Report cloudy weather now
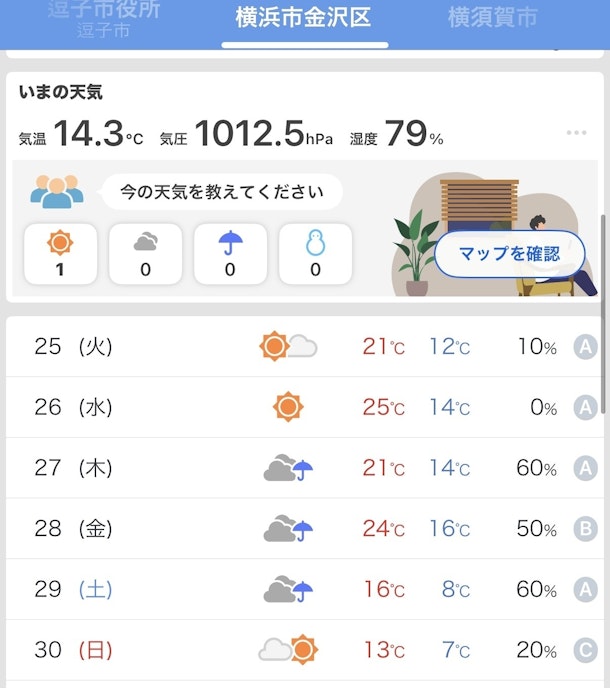The height and width of the screenshot is (688, 610). [x=145, y=252]
